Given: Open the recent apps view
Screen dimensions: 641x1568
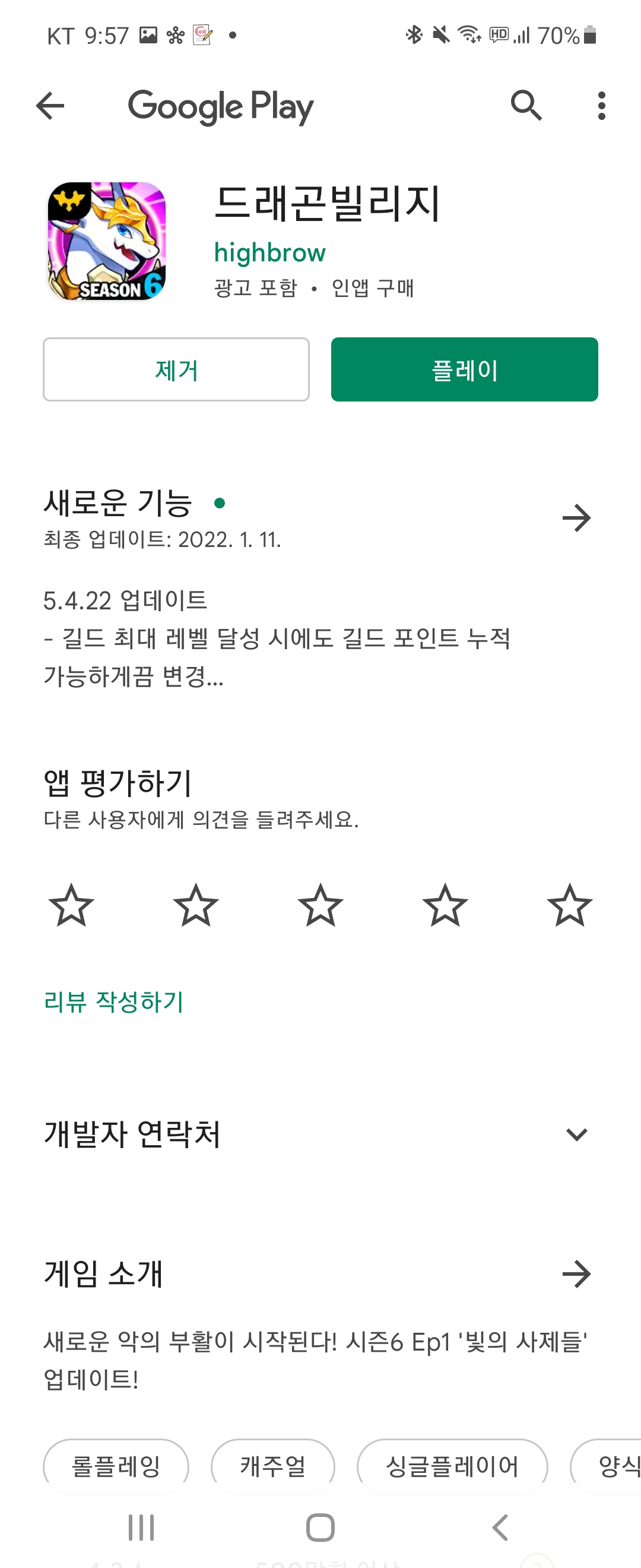Looking at the screenshot, I should pos(141,1527).
